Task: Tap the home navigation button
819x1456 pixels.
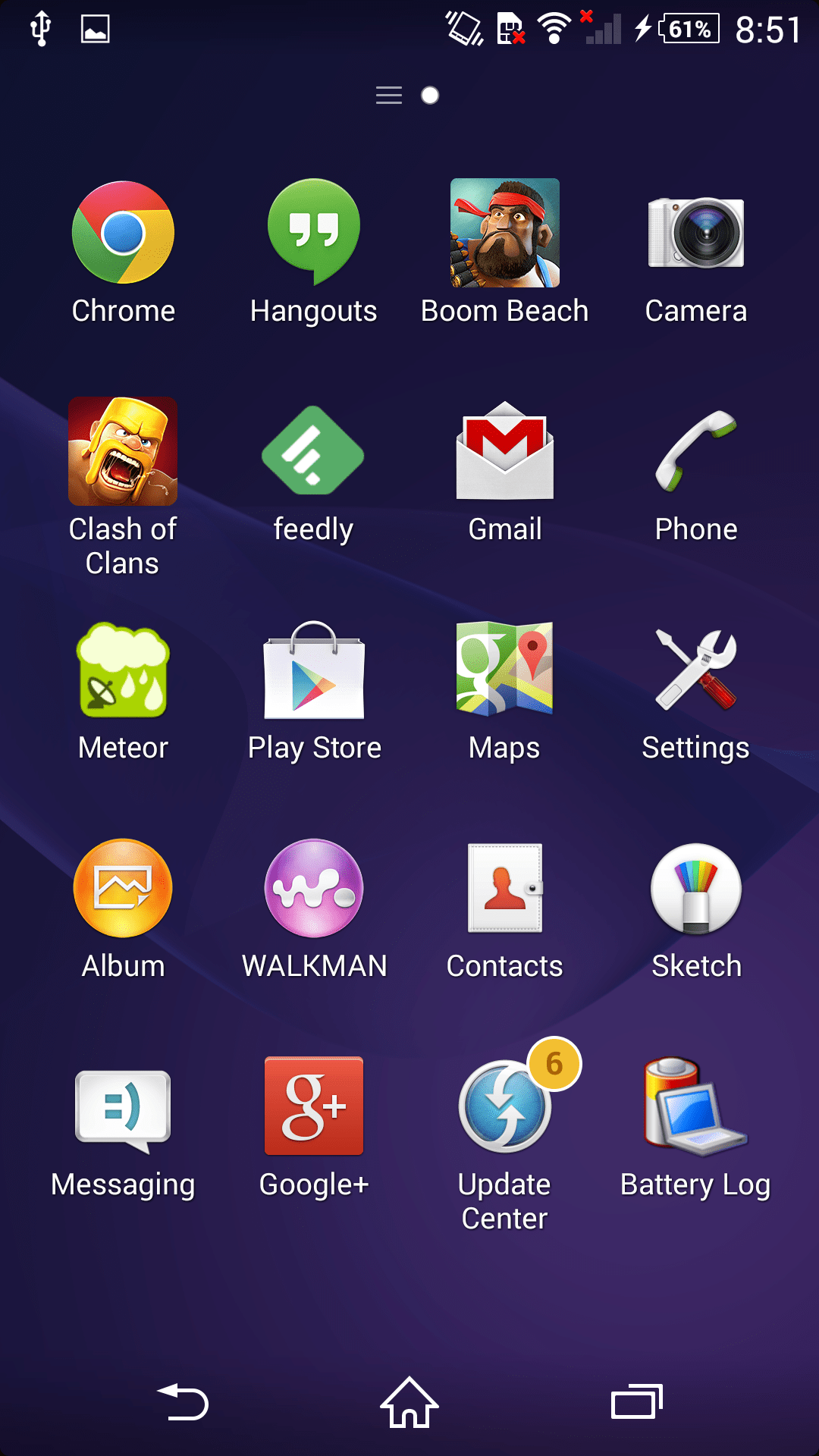Action: [409, 1402]
